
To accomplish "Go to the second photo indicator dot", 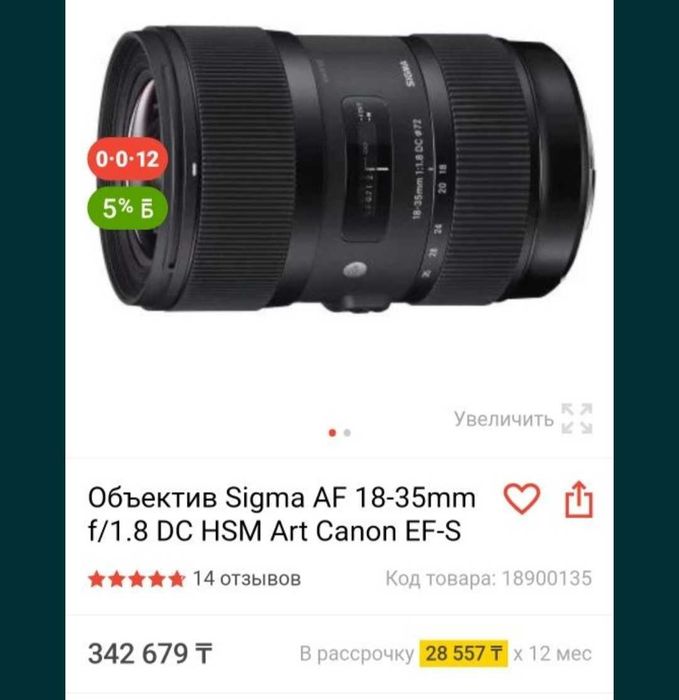I will (347, 433).
